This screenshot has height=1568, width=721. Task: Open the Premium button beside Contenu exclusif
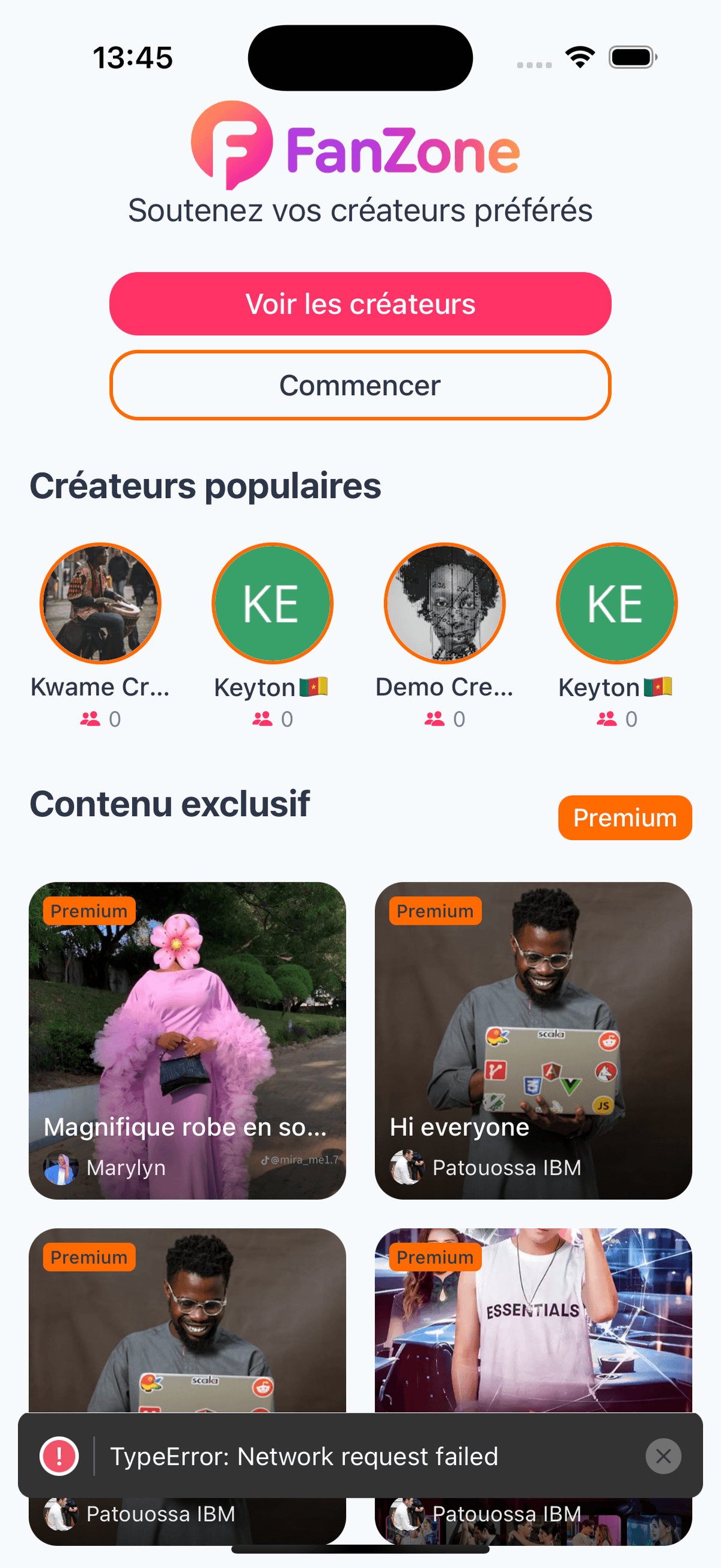pos(624,817)
